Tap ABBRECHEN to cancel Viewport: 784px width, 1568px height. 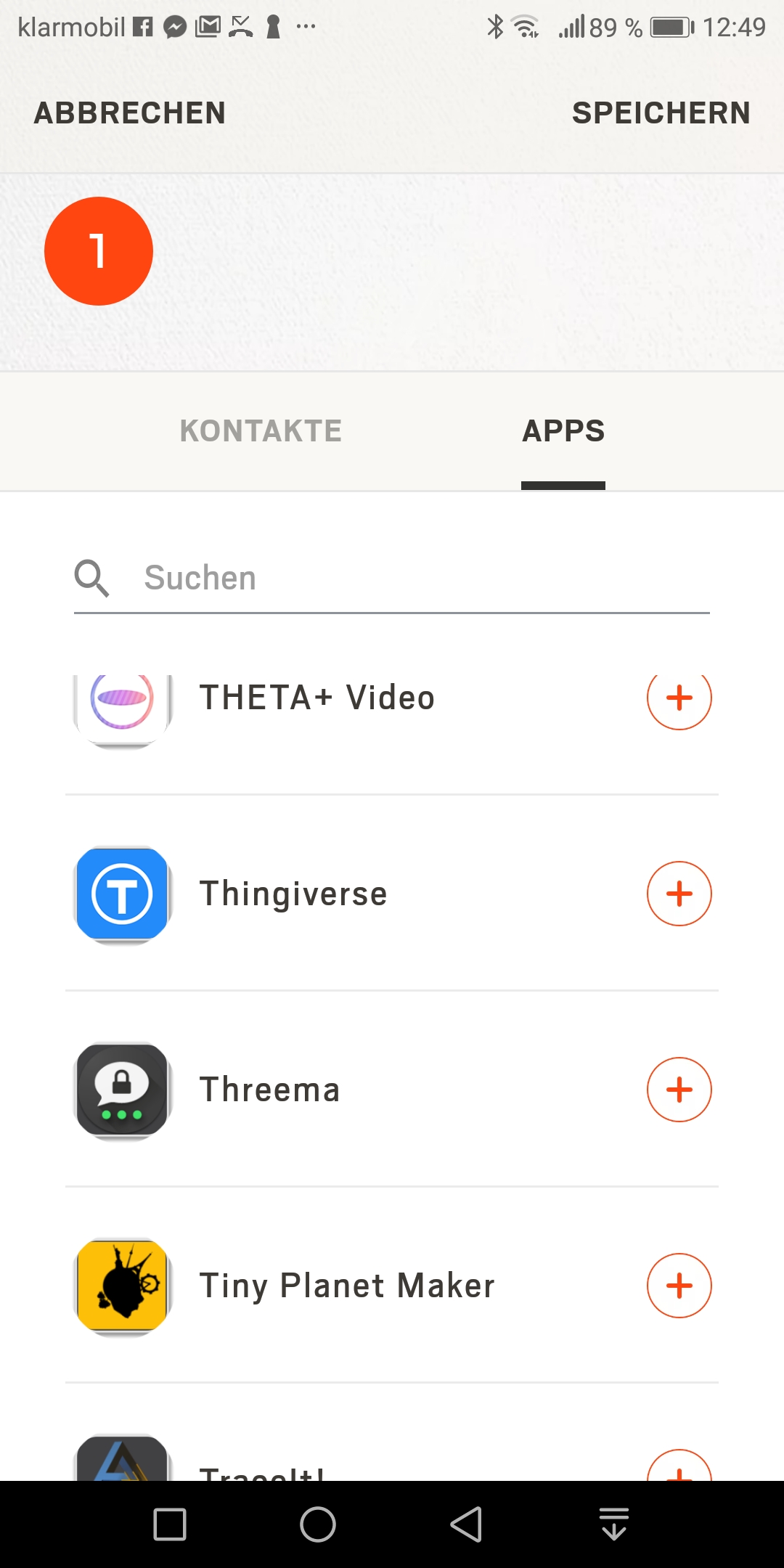click(x=130, y=113)
